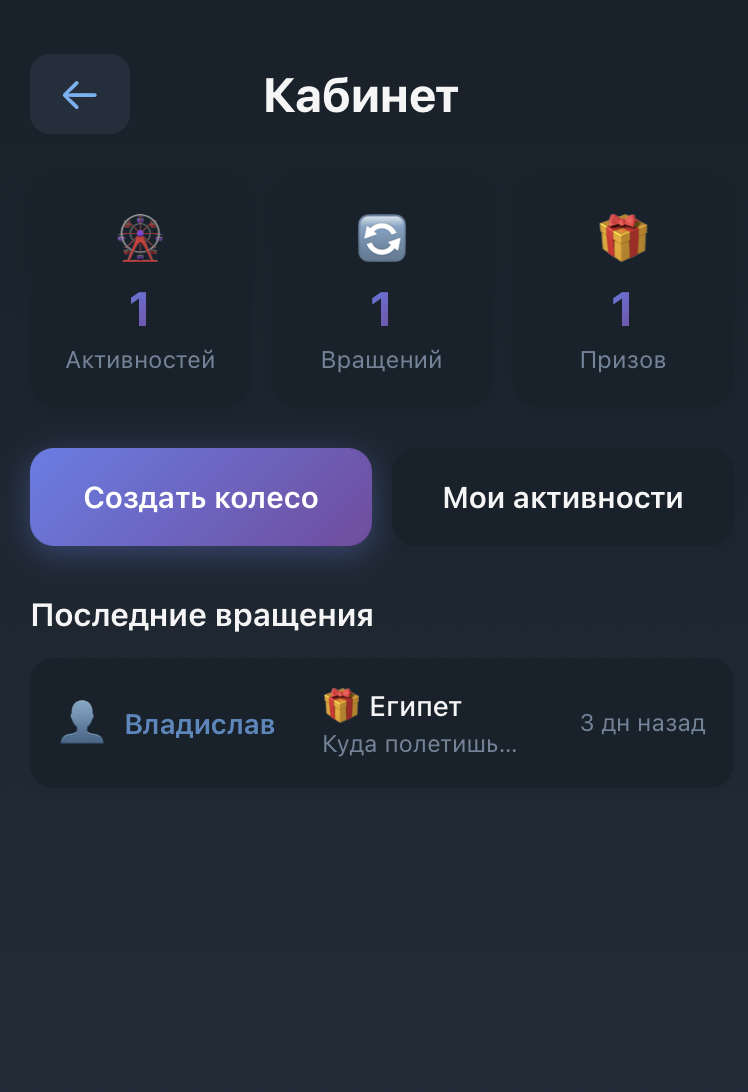This screenshot has width=748, height=1092.
Task: Click the Владислав user link
Action: point(200,725)
